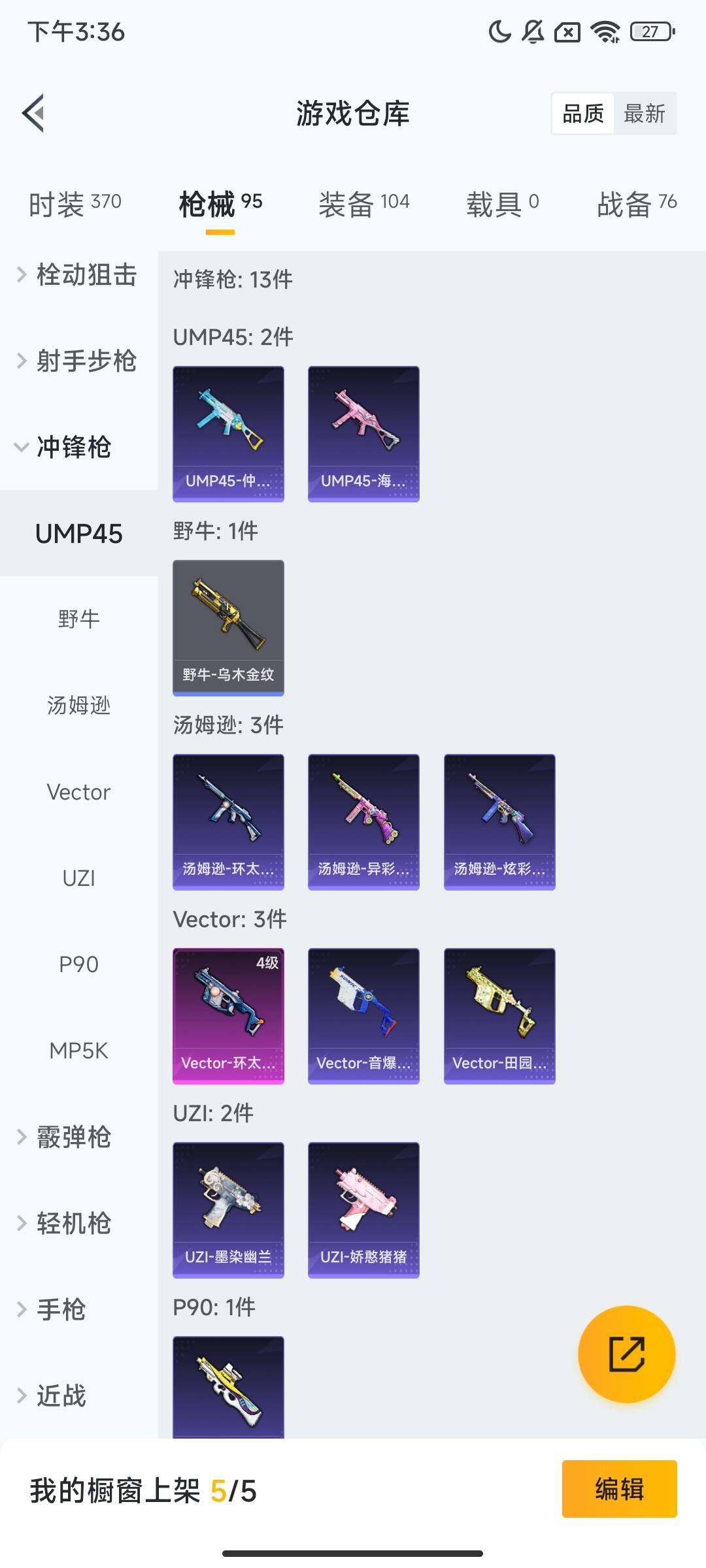Open the 战备 tab
The image size is (706, 1568).
click(636, 203)
